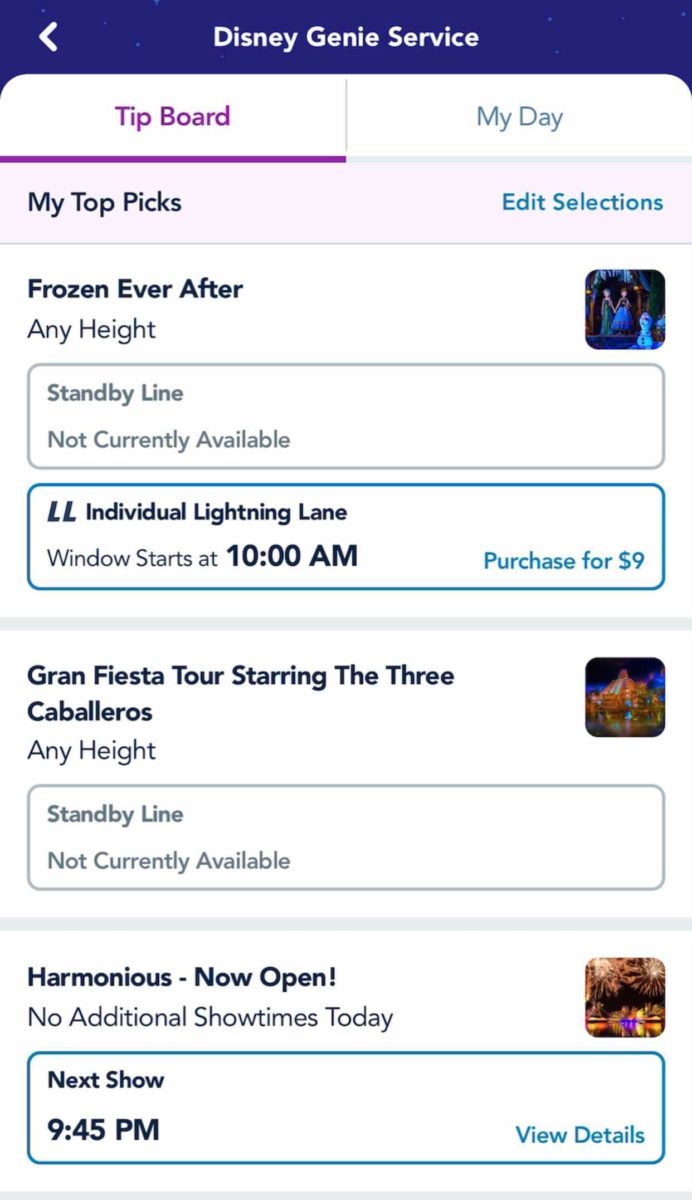Open Gran Fiesta Tour attraction image
The width and height of the screenshot is (692, 1200).
coord(625,697)
